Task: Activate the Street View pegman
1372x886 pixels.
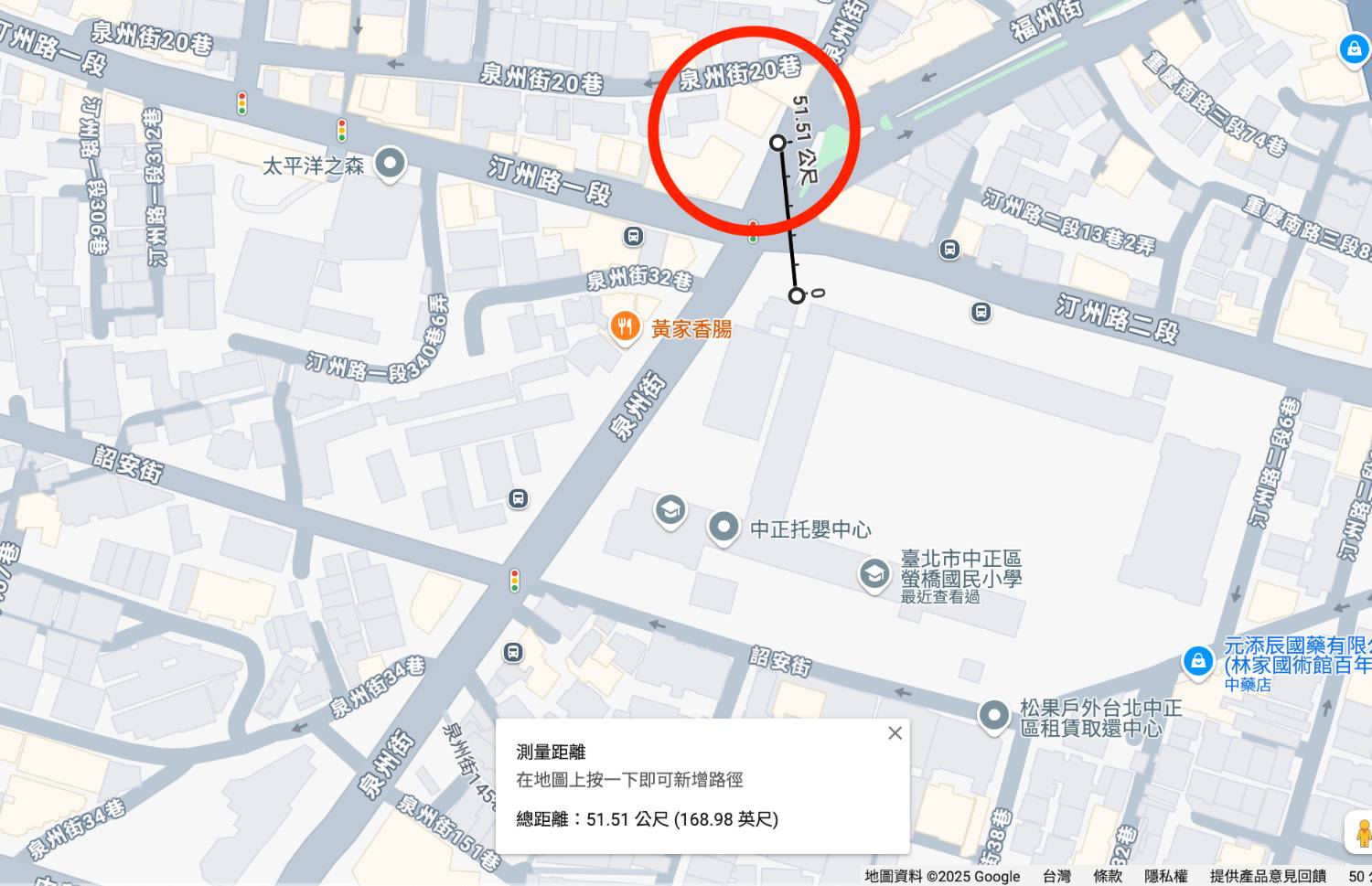Action: (1362, 834)
